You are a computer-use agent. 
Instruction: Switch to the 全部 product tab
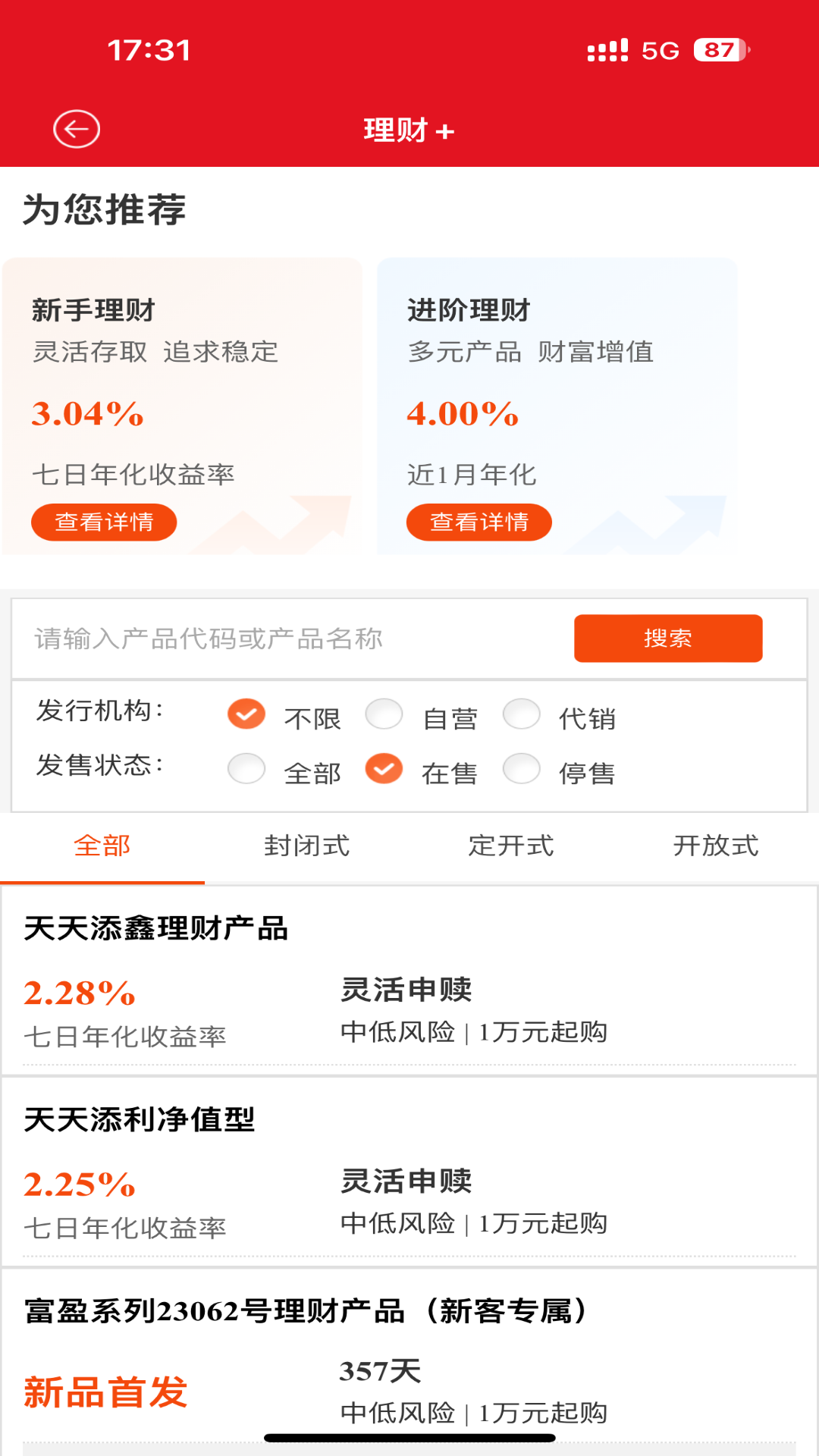102,846
